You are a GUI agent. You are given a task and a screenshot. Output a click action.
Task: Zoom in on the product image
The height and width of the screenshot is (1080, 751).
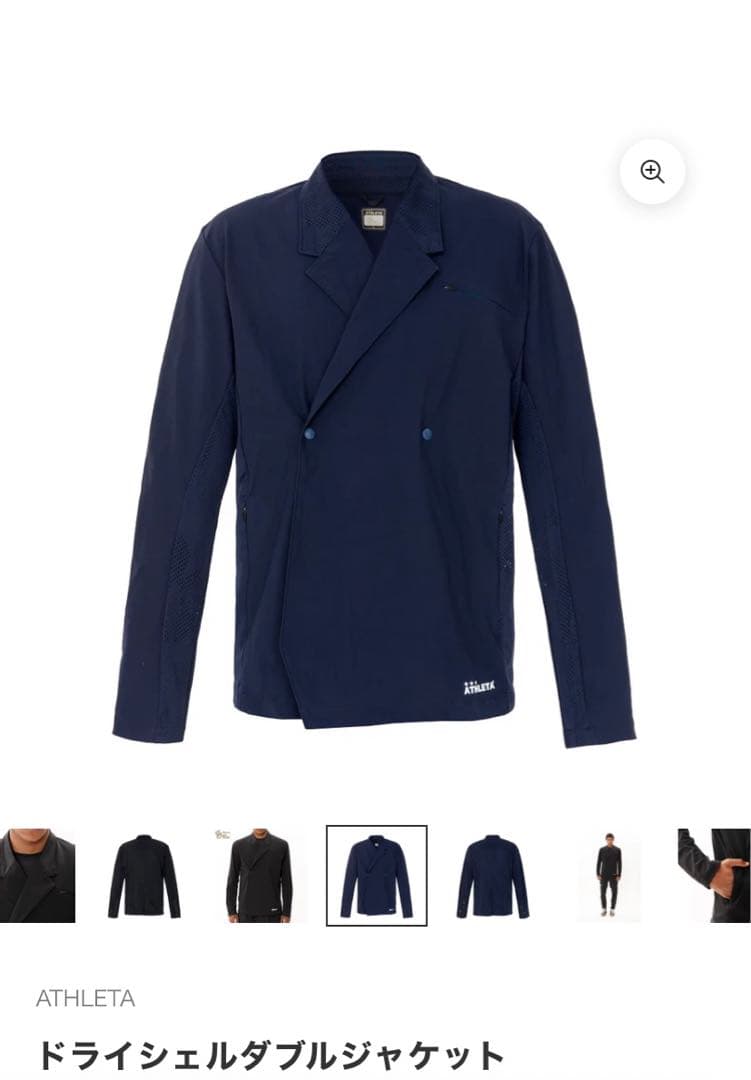point(652,171)
